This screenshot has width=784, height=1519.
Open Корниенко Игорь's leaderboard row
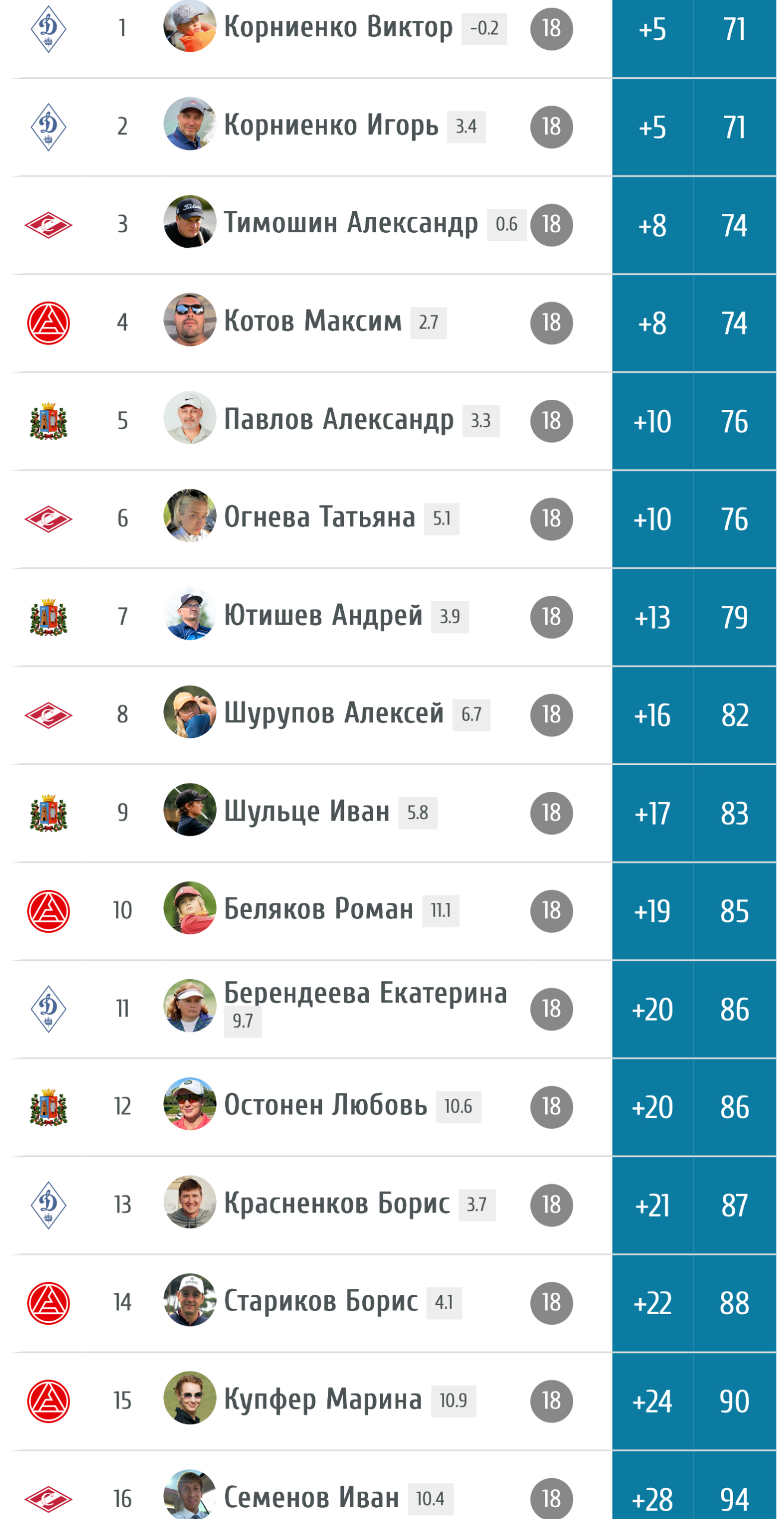click(393, 127)
